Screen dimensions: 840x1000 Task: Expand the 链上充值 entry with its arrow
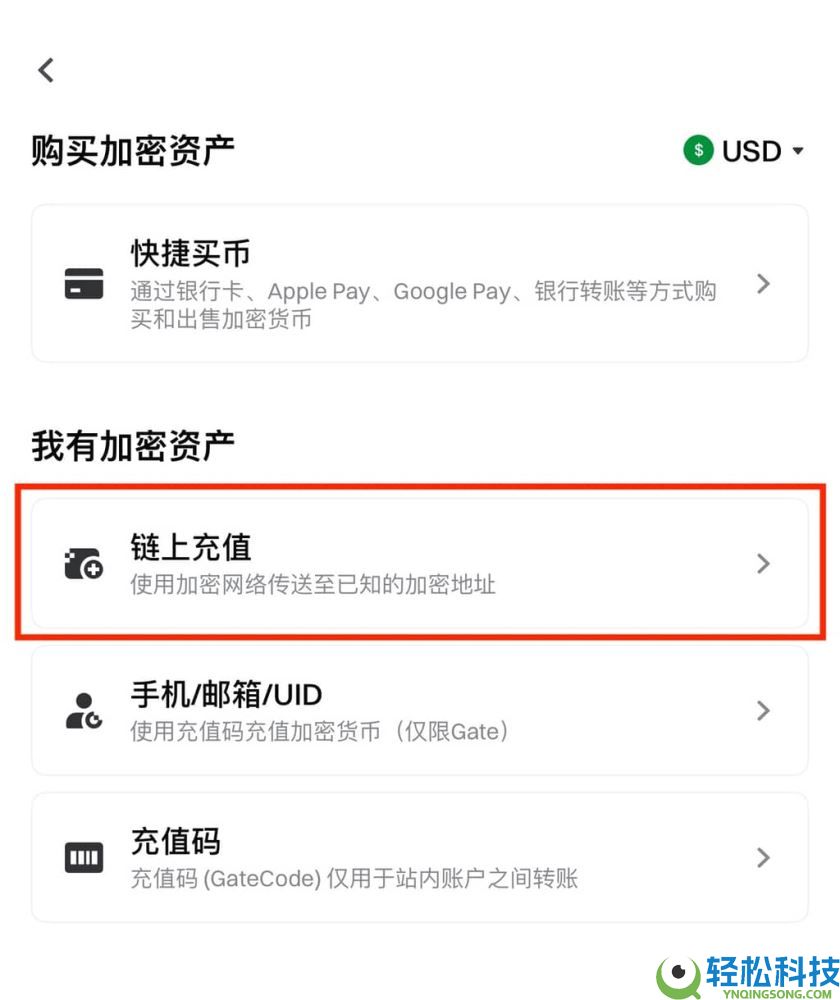763,563
